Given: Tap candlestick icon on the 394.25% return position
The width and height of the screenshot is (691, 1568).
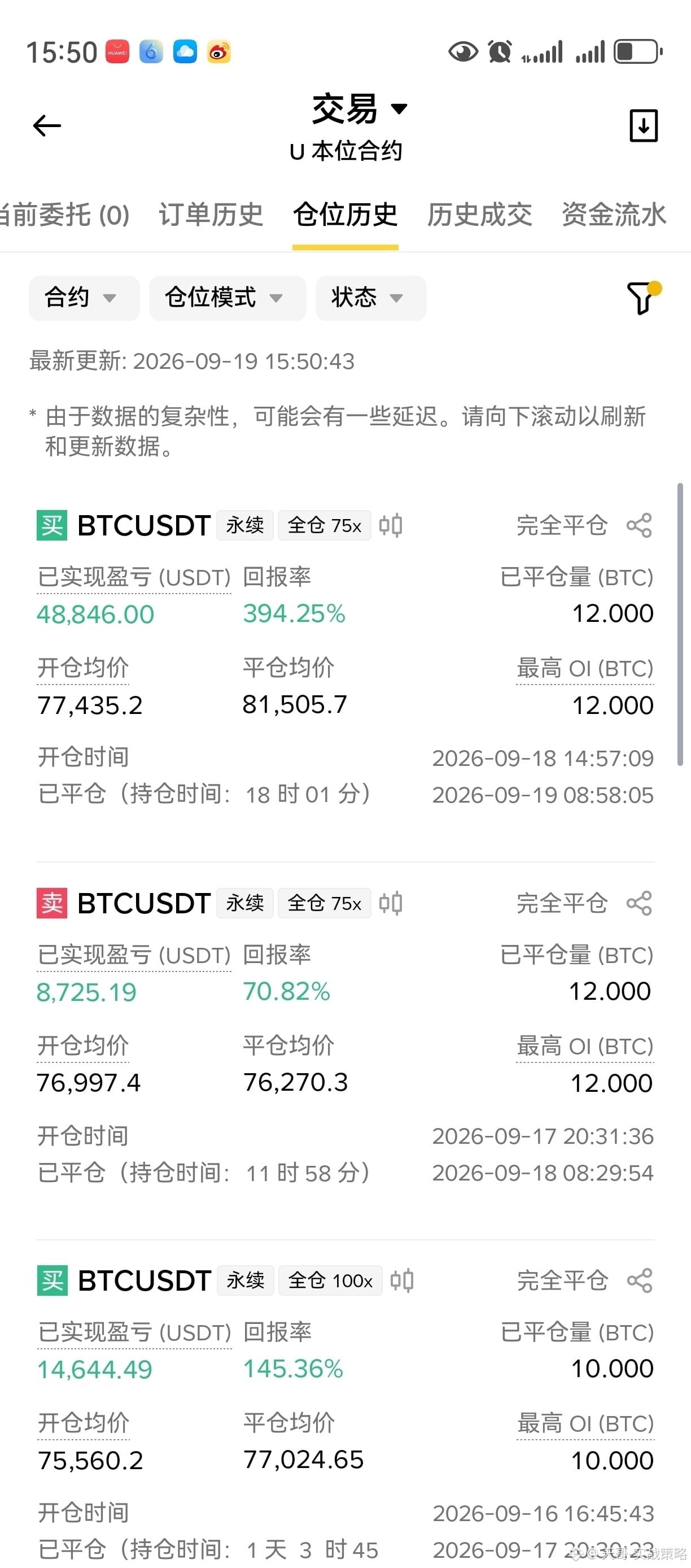Looking at the screenshot, I should point(391,525).
